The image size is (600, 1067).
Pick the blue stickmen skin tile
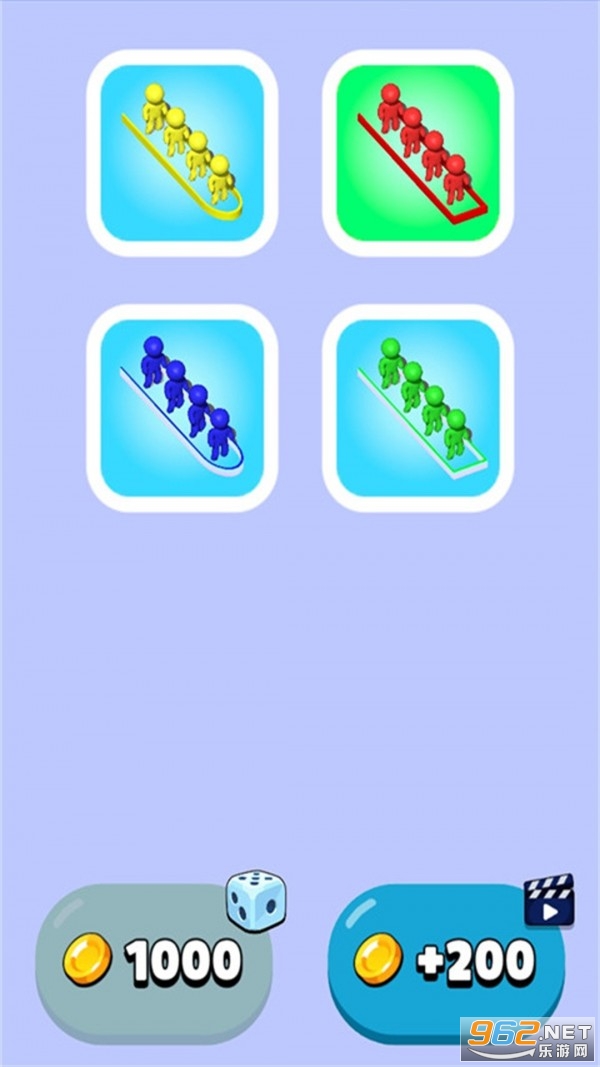tap(182, 408)
